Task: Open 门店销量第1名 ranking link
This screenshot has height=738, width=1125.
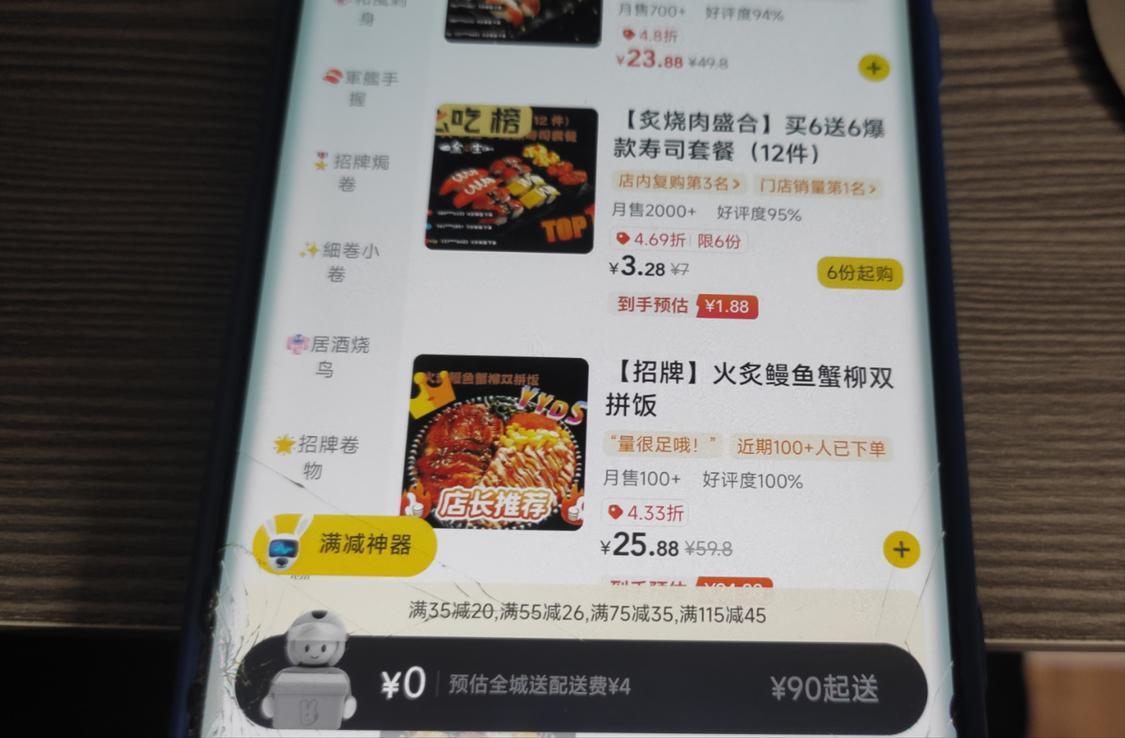Action: coord(817,187)
